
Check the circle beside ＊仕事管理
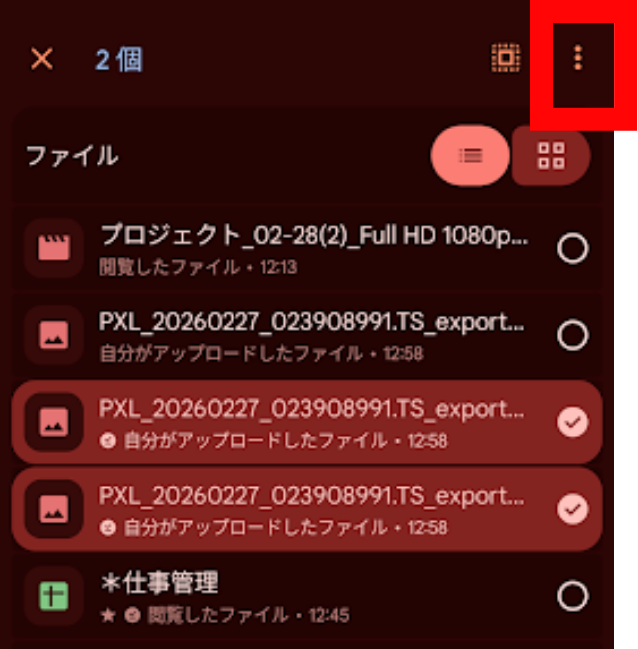click(572, 597)
